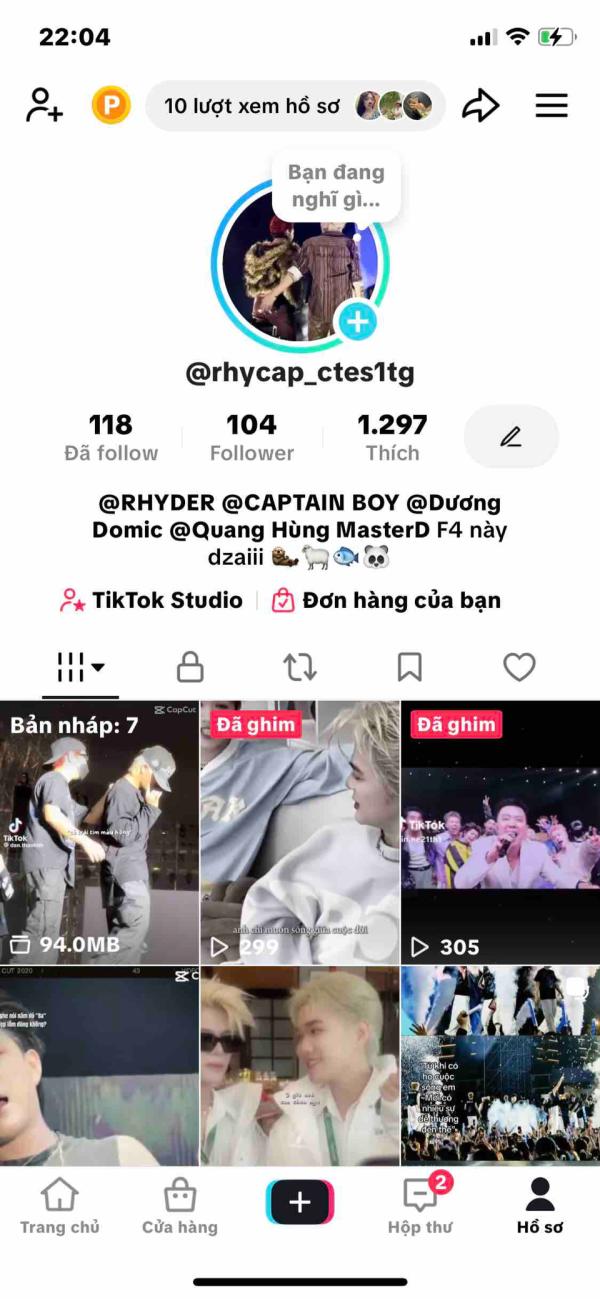Open Đơn hàng của bạn
Image resolution: width=600 pixels, height=1299 pixels.
386,600
